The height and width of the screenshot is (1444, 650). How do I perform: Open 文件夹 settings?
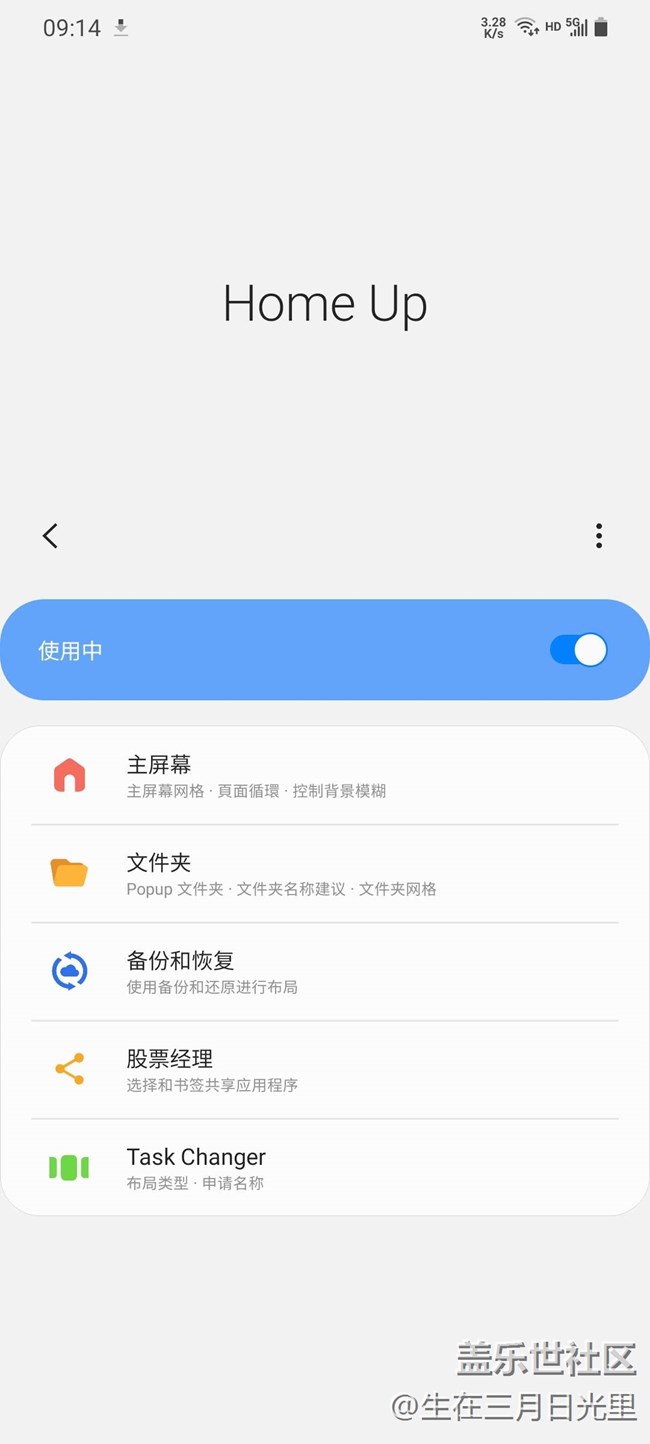[325, 874]
